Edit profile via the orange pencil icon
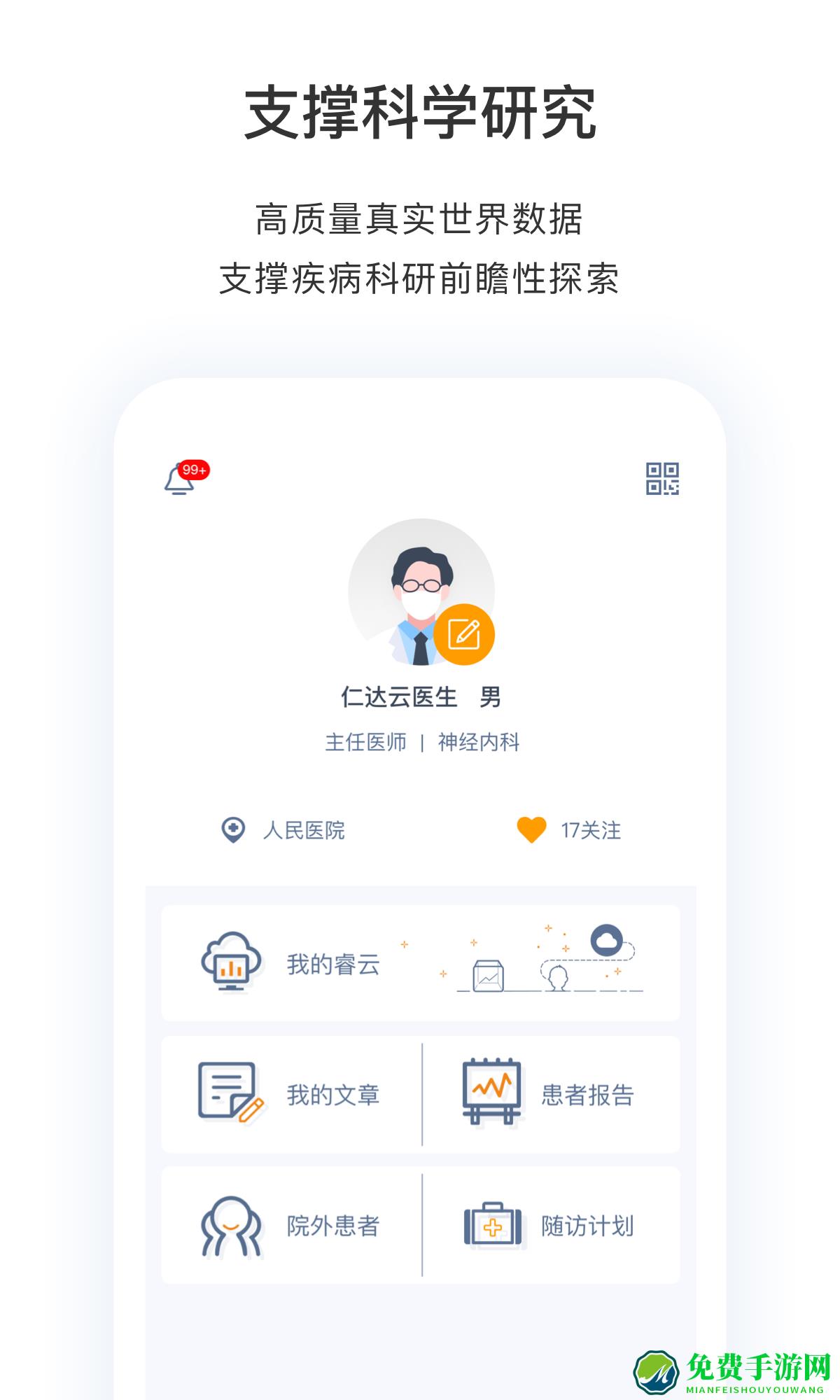The height and width of the screenshot is (1400, 840). pyautogui.click(x=465, y=632)
